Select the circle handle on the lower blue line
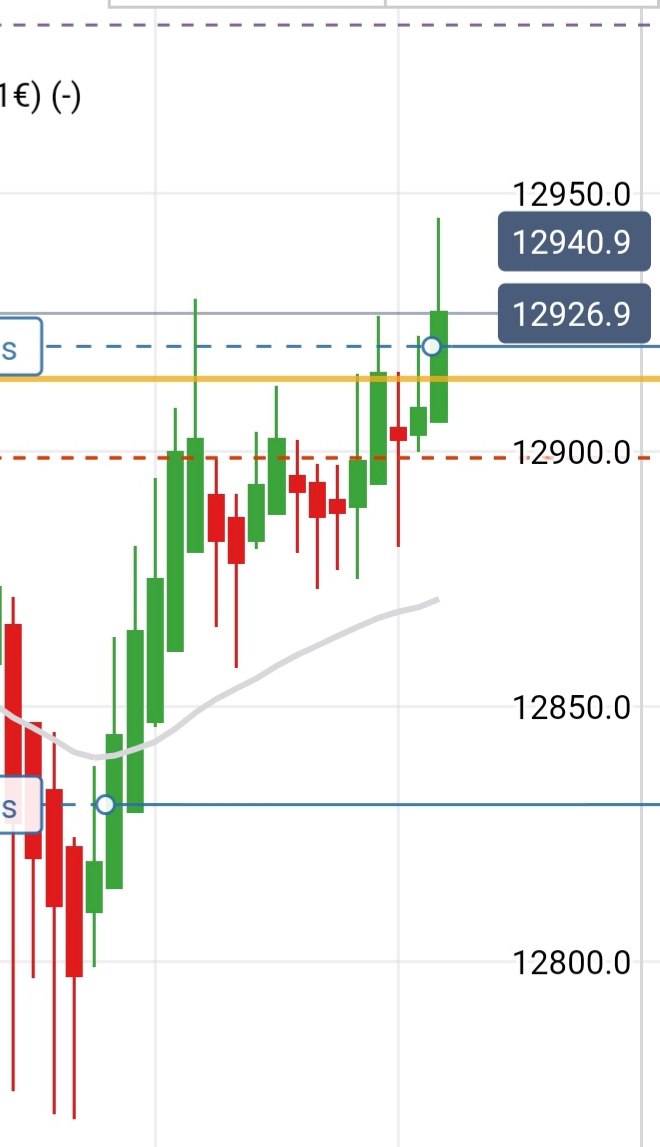Image resolution: width=660 pixels, height=1147 pixels. 105,804
